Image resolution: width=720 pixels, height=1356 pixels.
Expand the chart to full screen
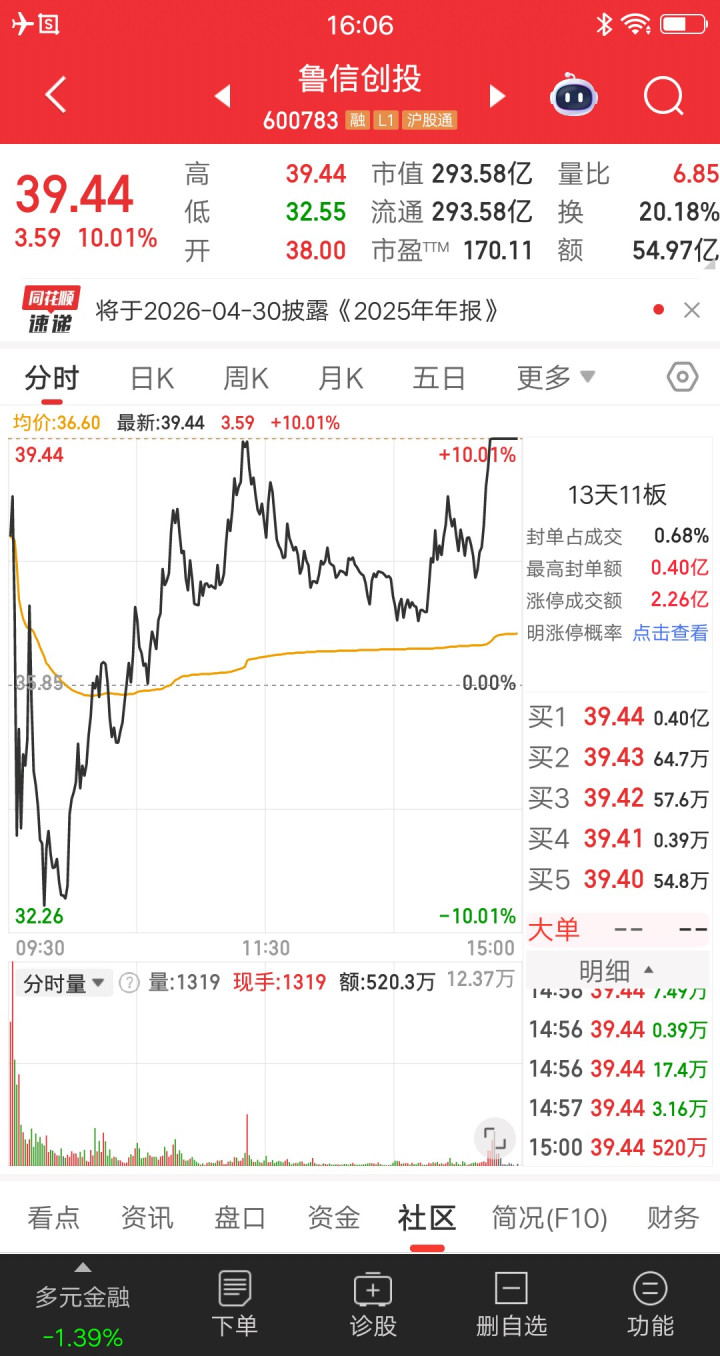pos(493,1138)
